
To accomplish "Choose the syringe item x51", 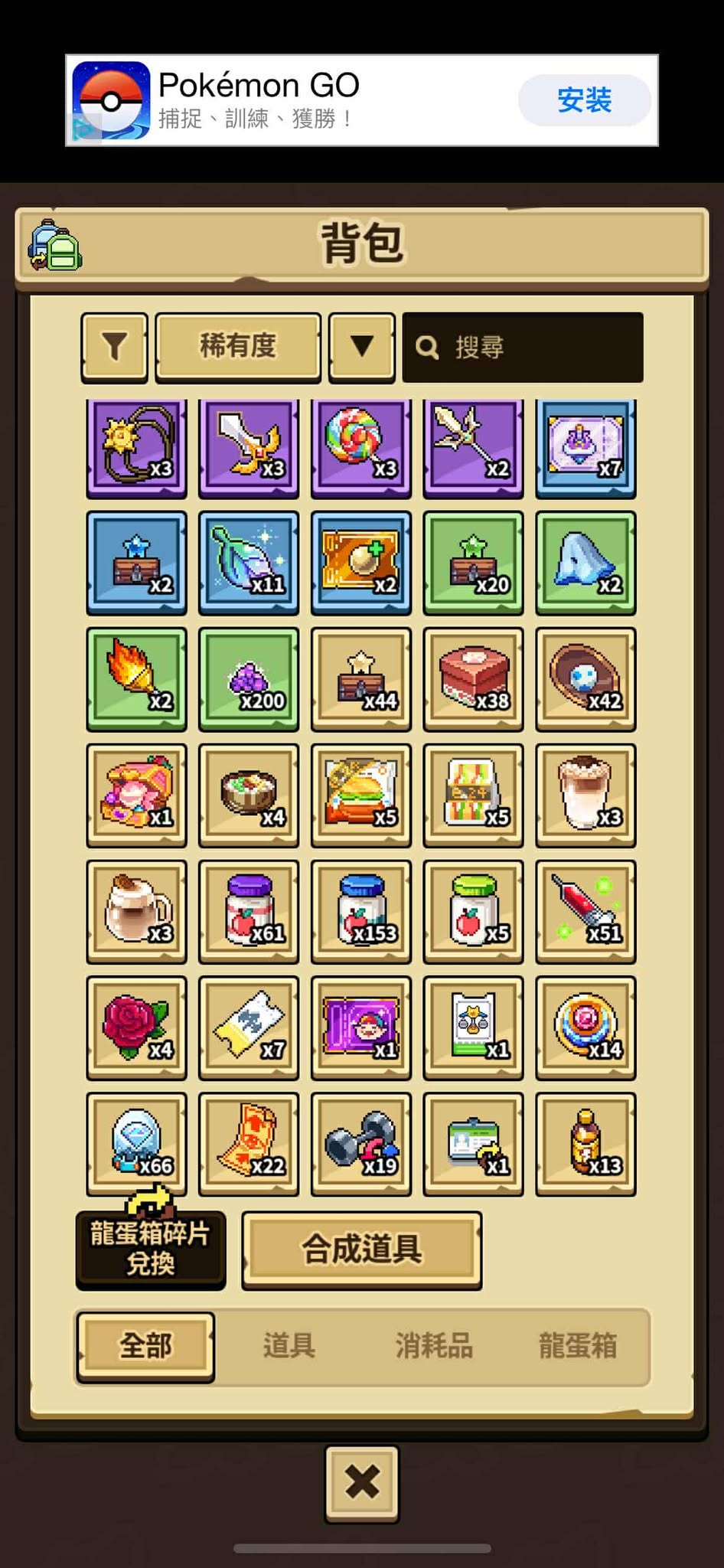I will tap(585, 911).
